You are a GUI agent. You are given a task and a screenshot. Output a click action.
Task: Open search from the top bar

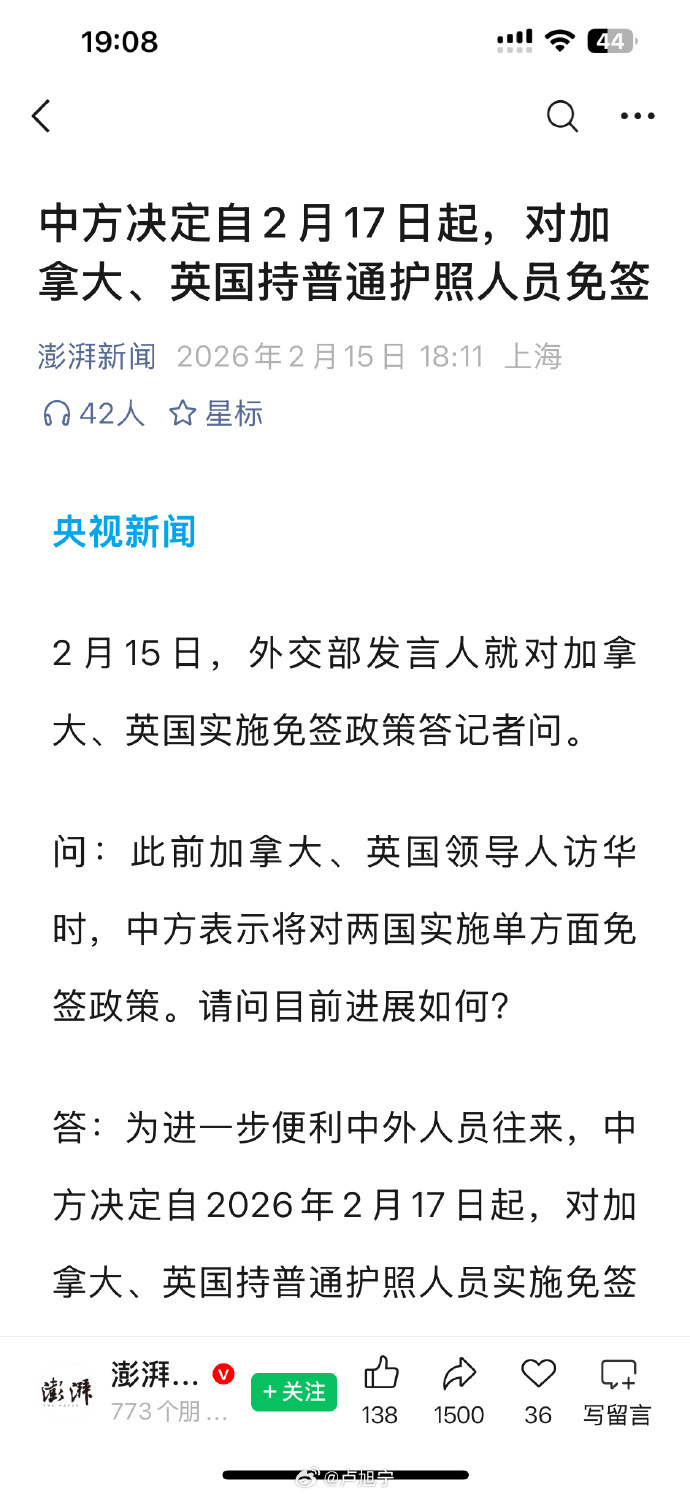click(562, 117)
